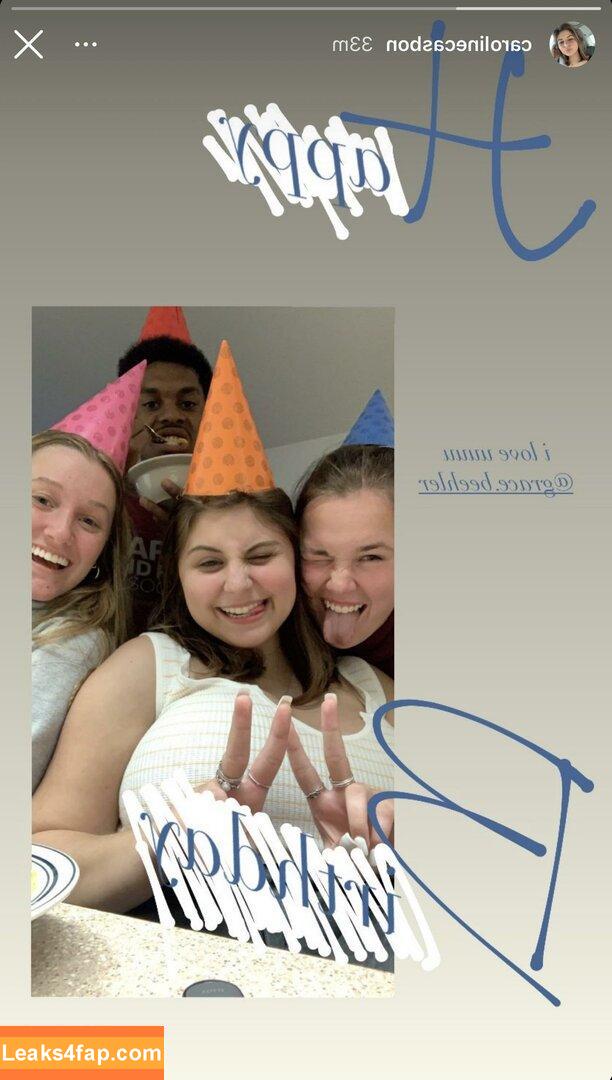Close the story viewer

(x=28, y=44)
